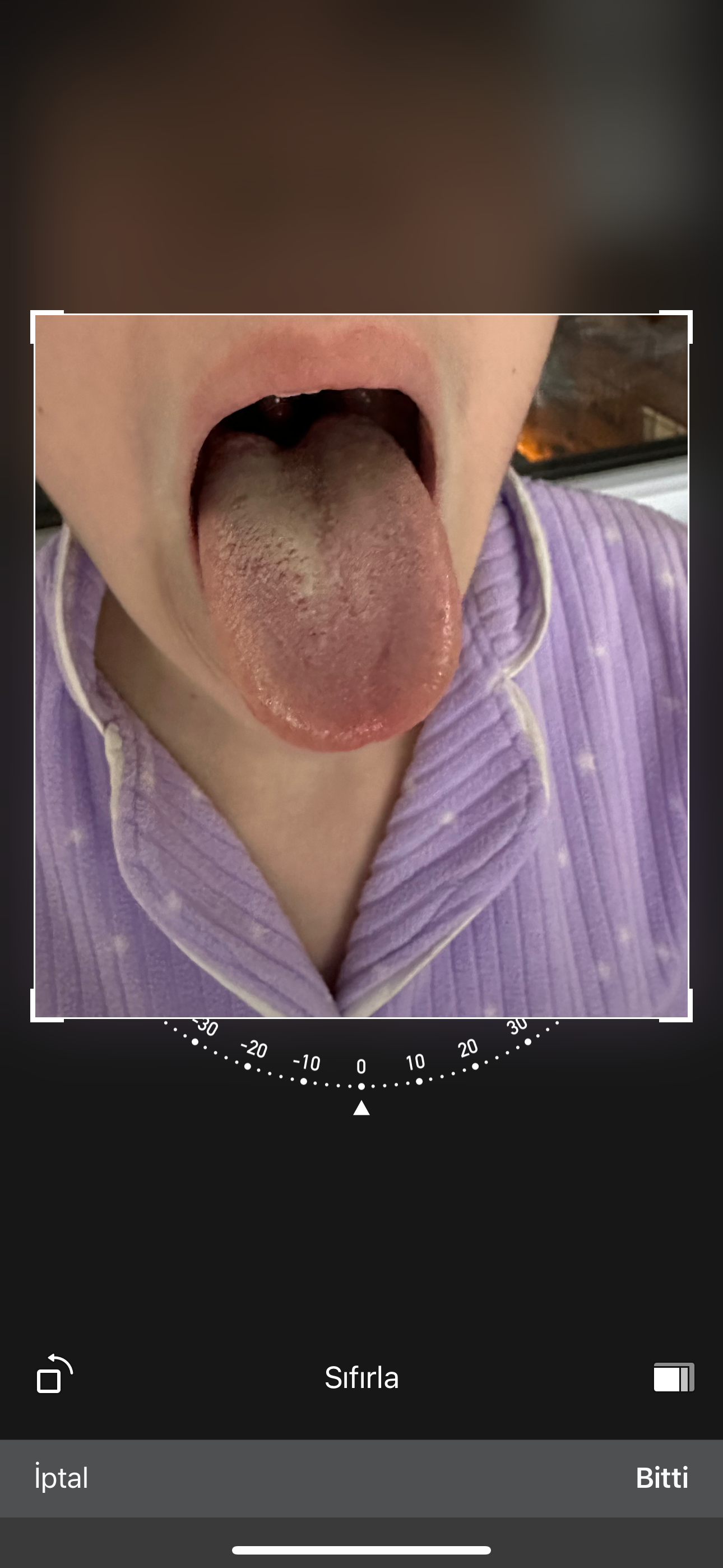Open the aspect ratio options
Image resolution: width=723 pixels, height=1568 pixels.
674,1377
